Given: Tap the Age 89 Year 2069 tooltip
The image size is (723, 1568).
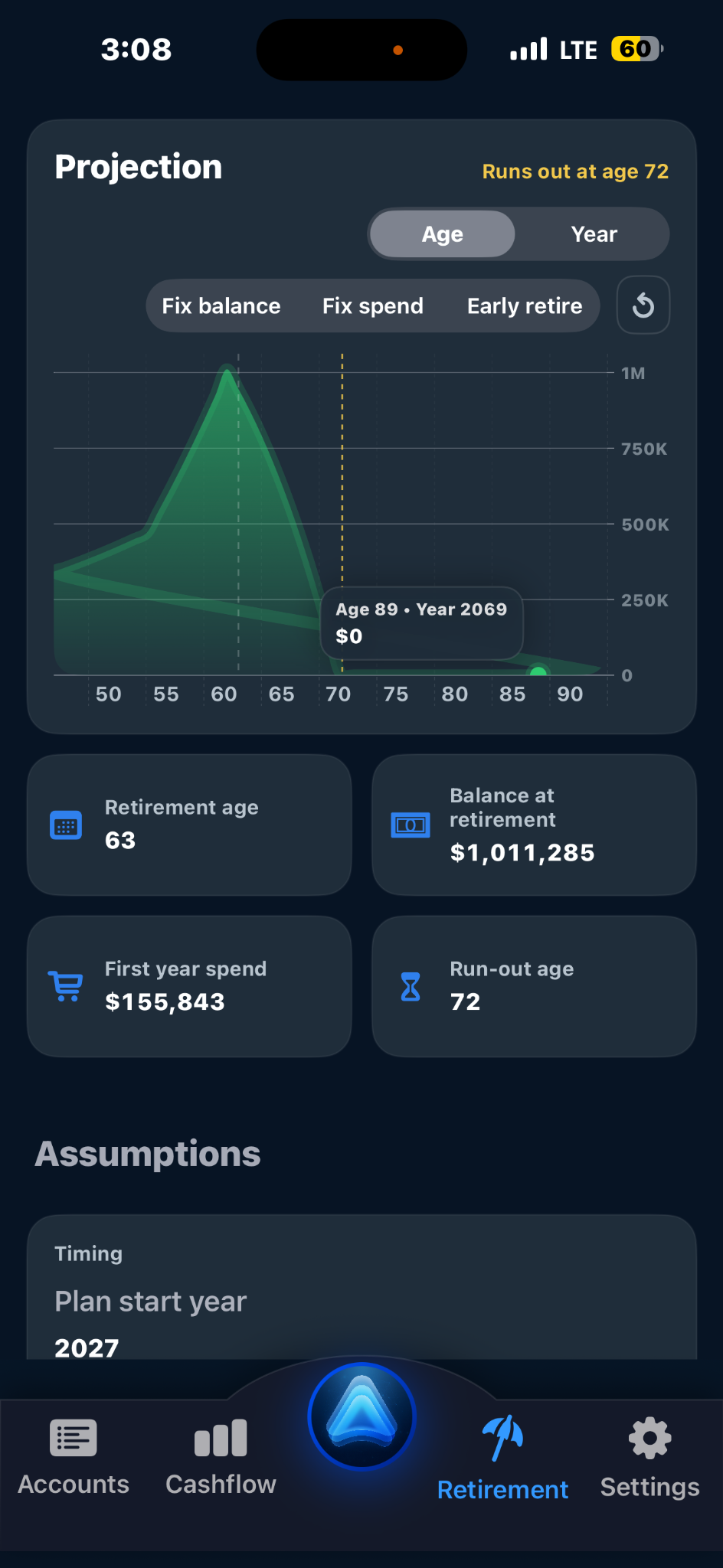Looking at the screenshot, I should point(420,623).
